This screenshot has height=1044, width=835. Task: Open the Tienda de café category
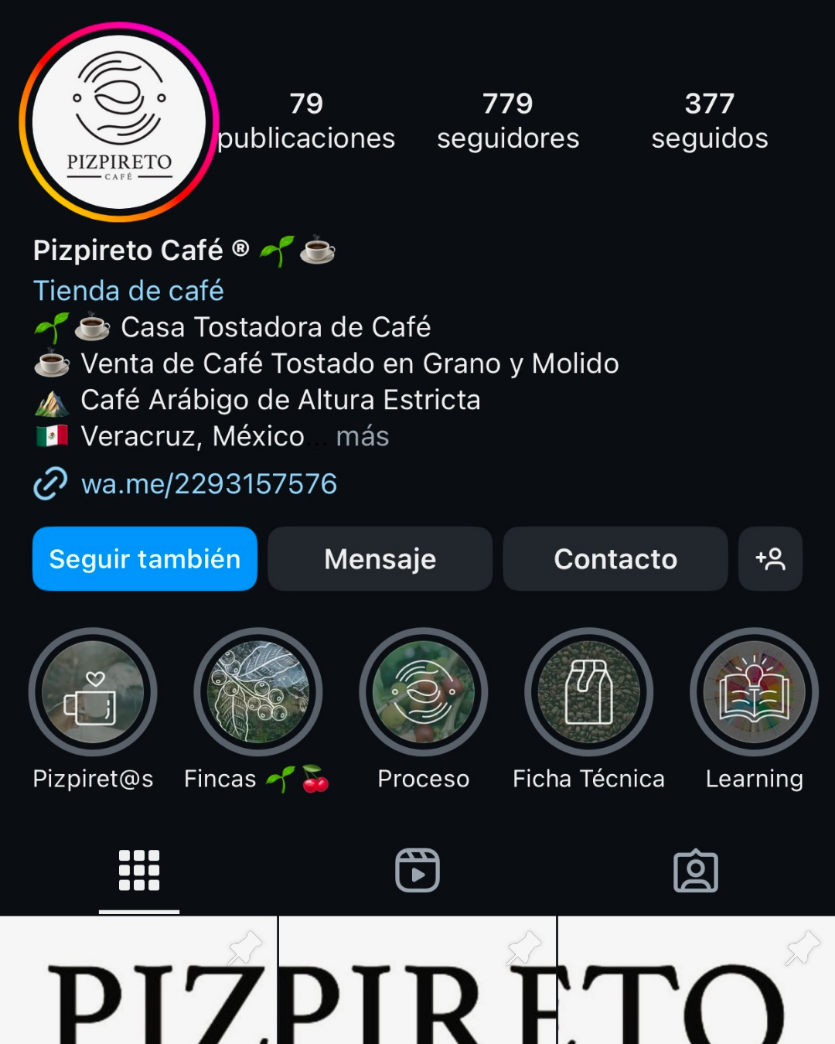coord(128,291)
